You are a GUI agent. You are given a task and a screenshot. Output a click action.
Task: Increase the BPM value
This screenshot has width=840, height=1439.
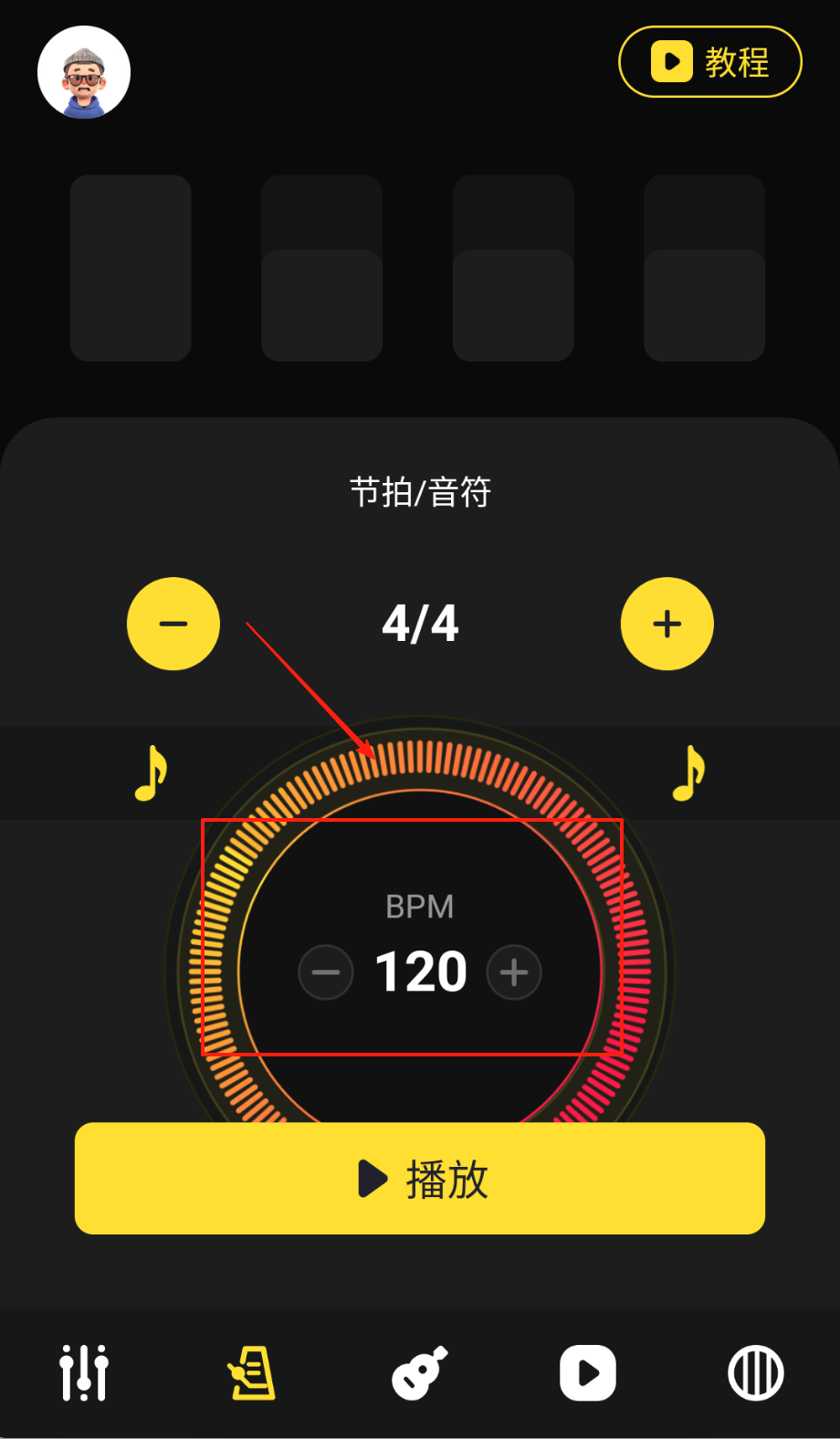[x=514, y=972]
